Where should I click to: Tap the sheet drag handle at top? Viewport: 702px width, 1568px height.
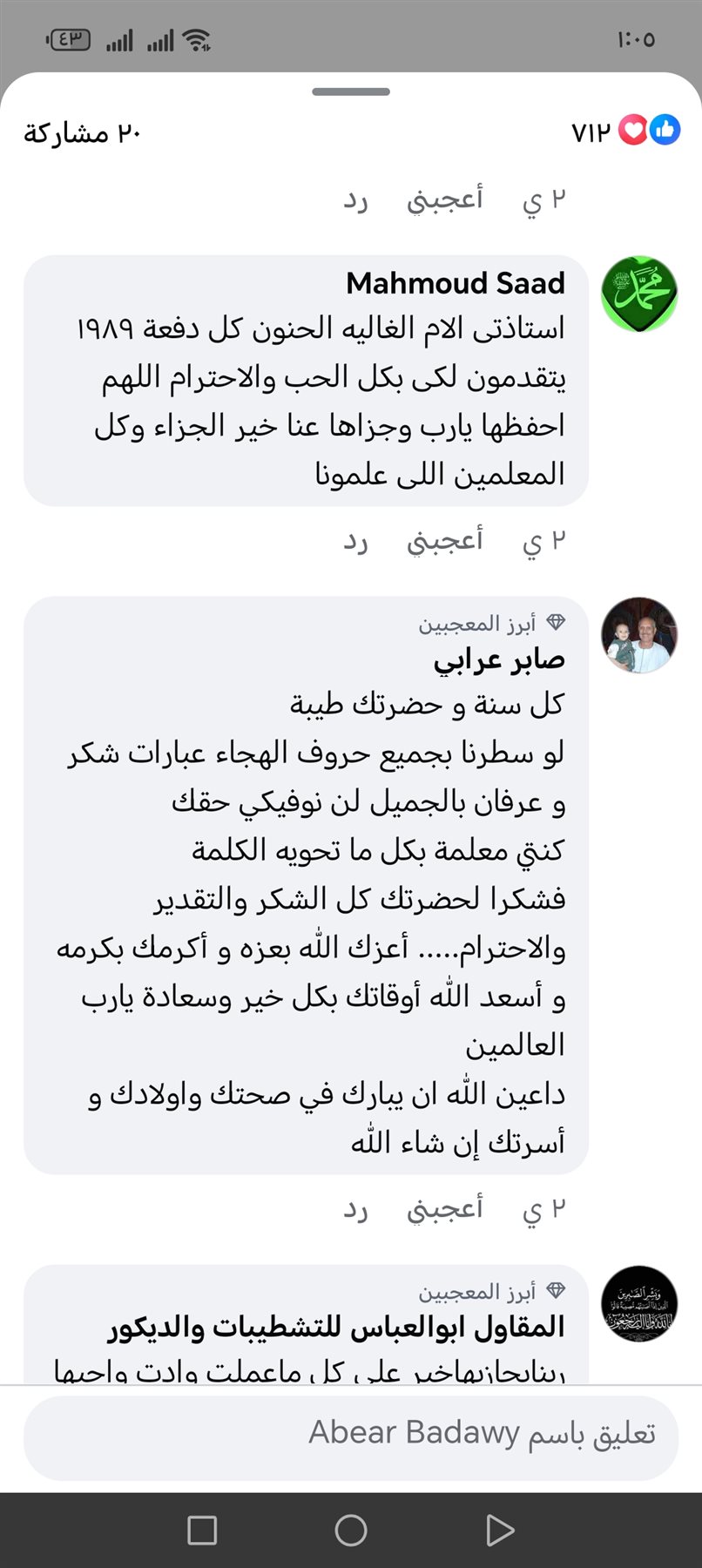click(351, 91)
